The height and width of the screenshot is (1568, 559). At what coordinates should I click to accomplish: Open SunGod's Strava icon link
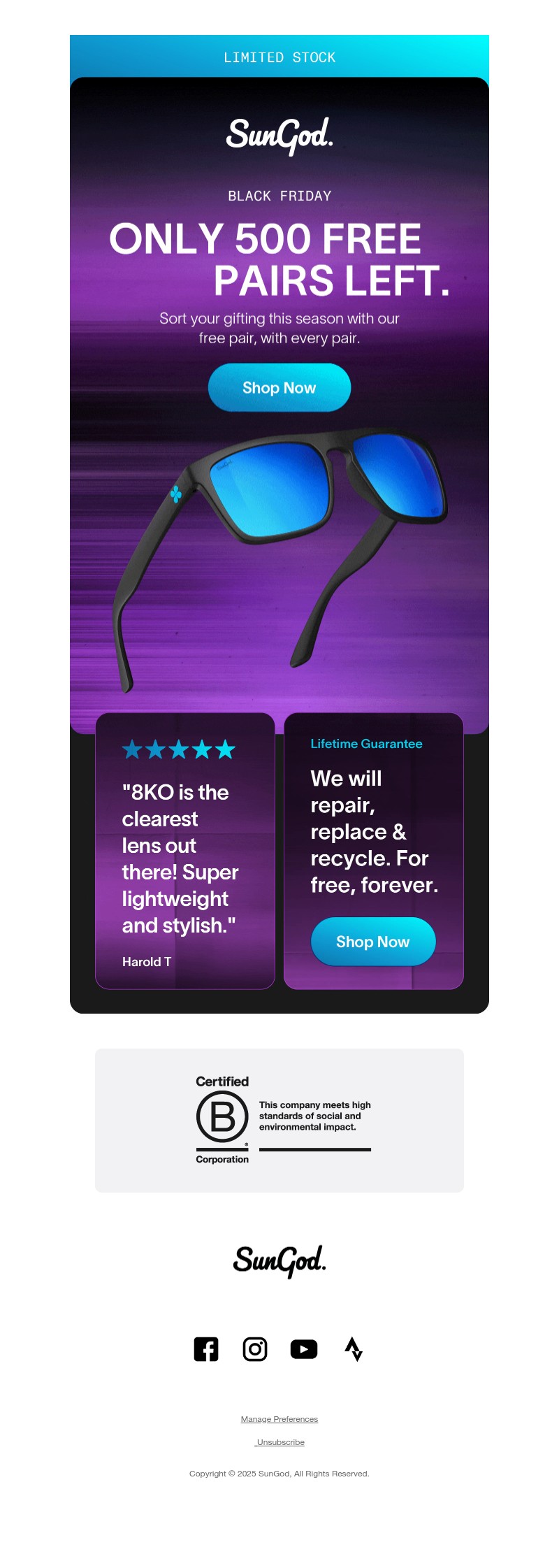coord(354,1349)
